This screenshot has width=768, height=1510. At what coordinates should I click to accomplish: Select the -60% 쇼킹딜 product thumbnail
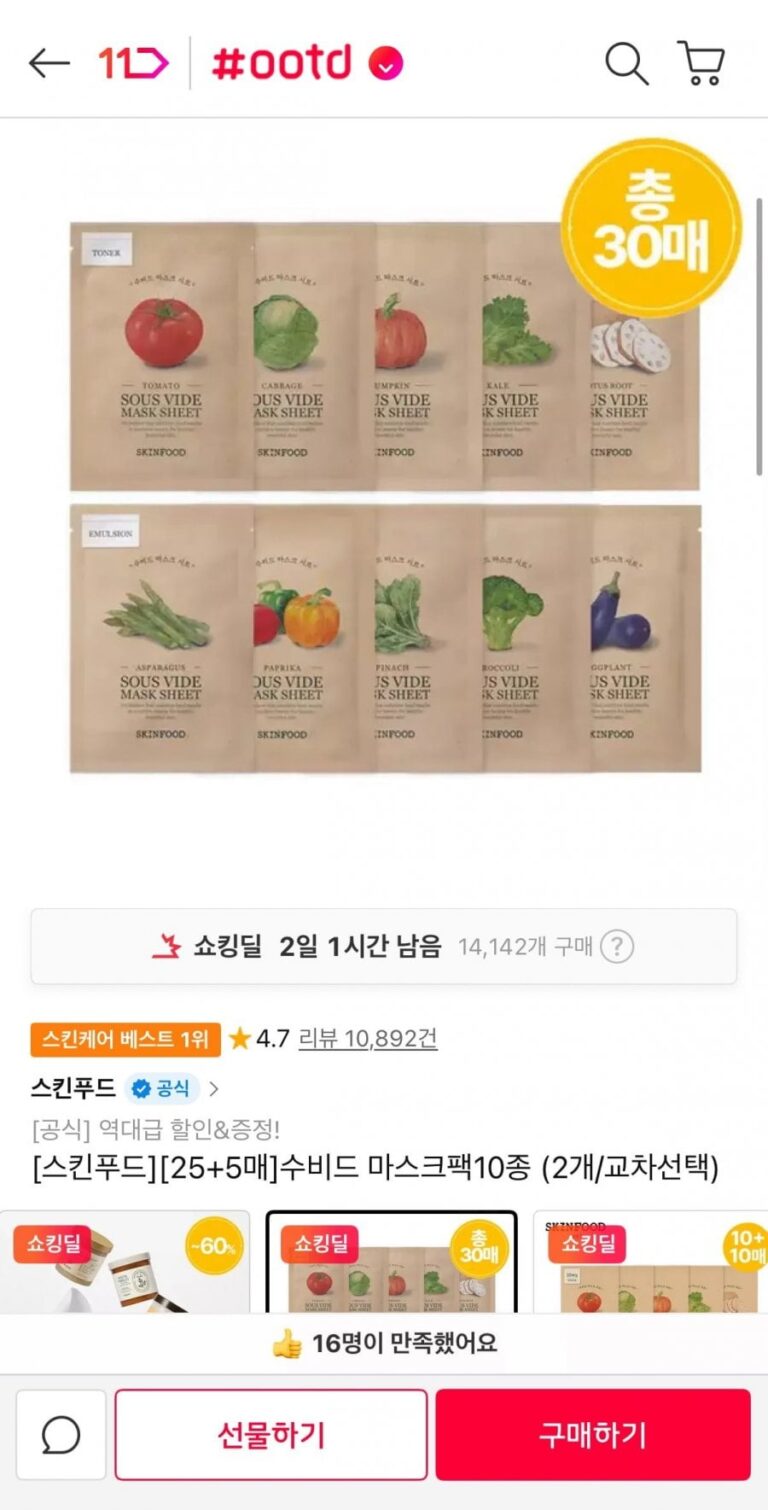pyautogui.click(x=125, y=1262)
